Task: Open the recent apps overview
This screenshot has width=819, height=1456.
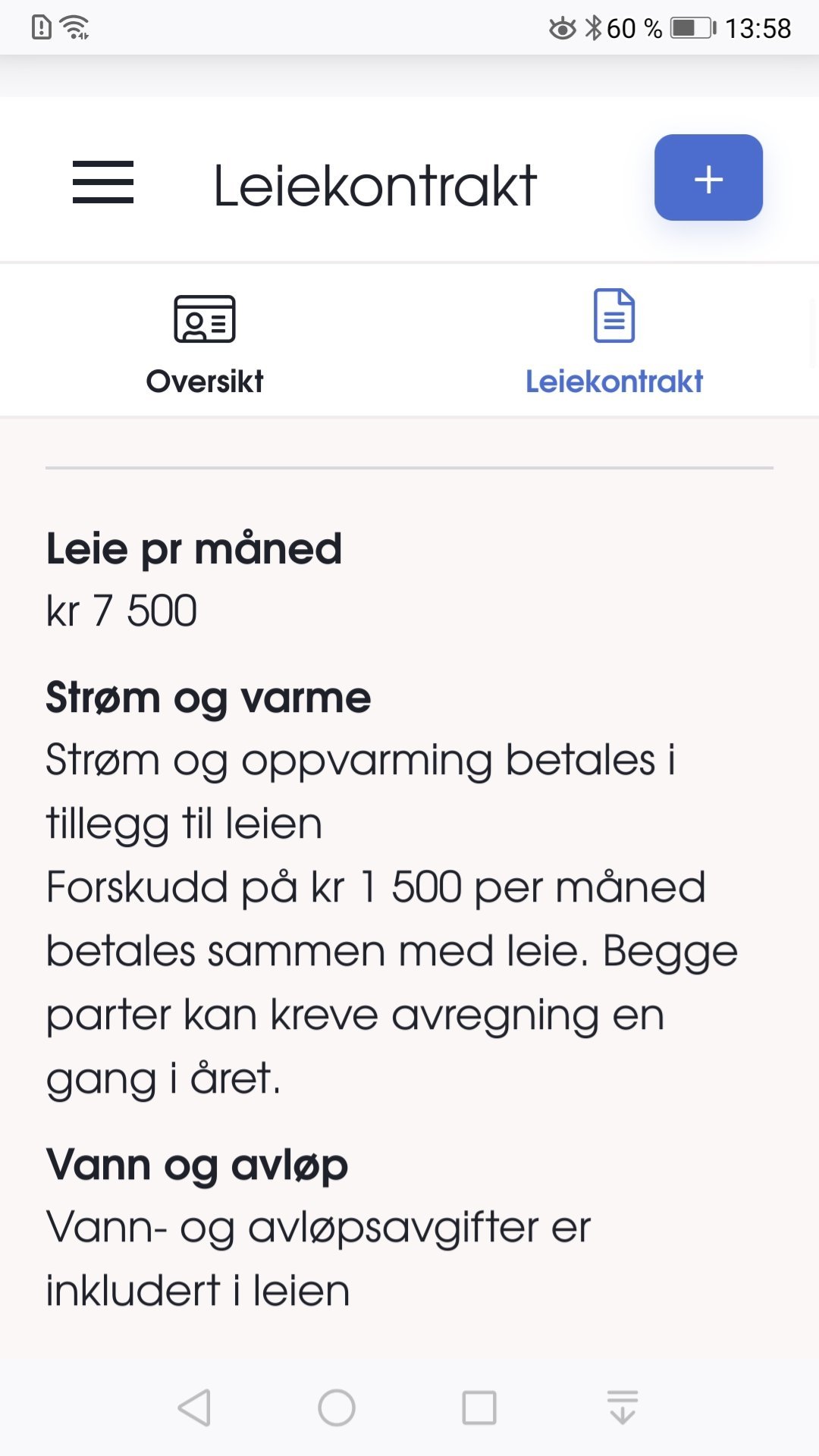Action: pos(479,1408)
